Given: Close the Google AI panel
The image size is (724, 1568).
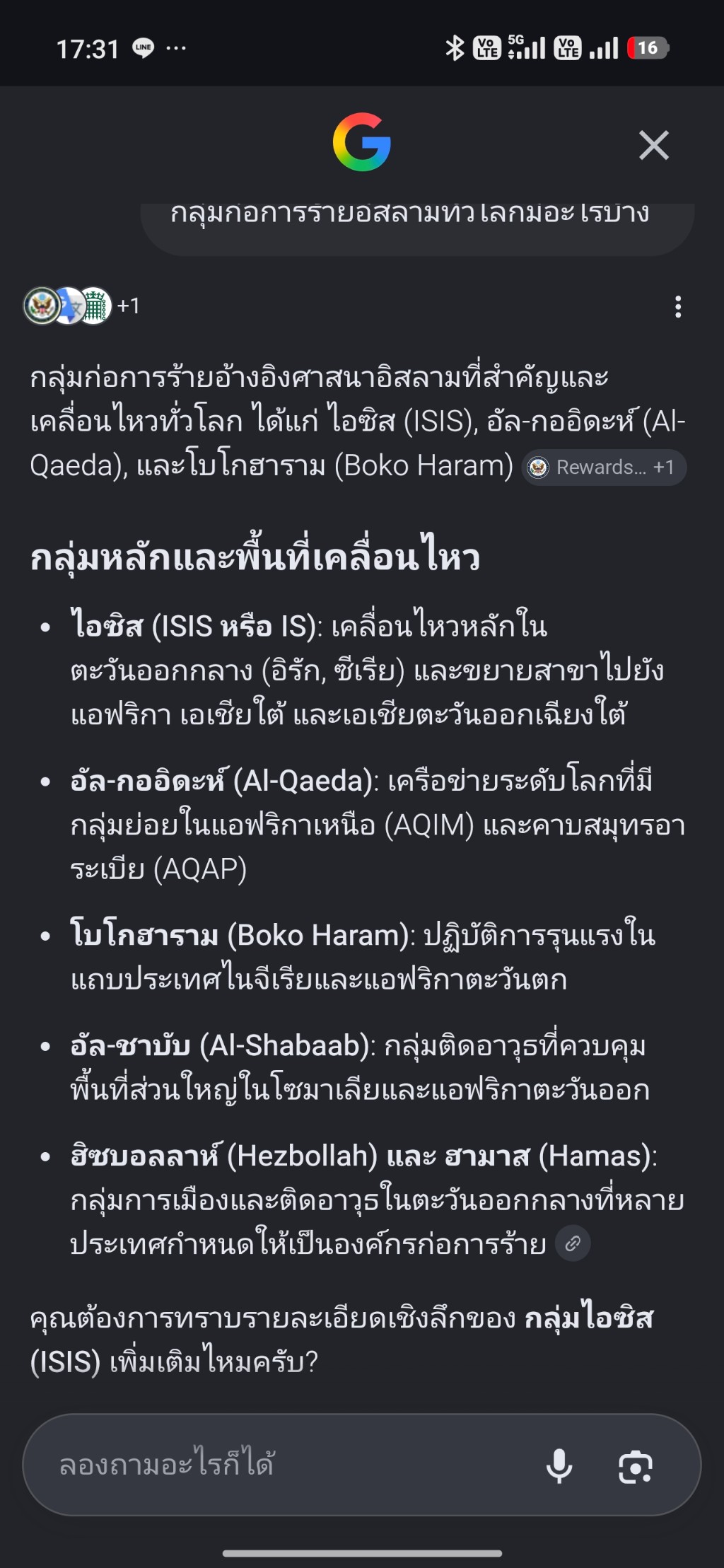Looking at the screenshot, I should (653, 145).
